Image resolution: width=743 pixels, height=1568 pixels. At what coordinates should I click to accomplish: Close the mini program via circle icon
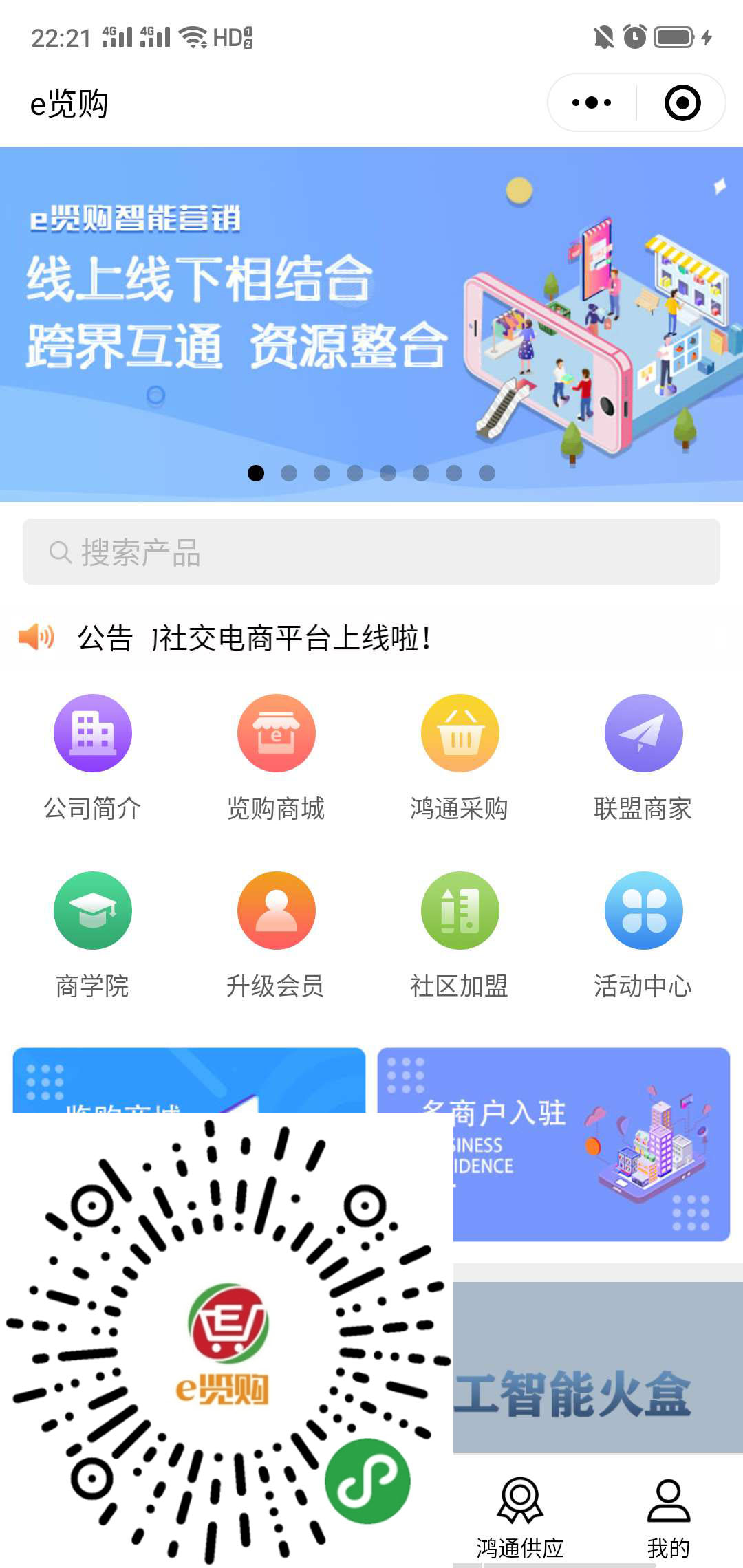pos(682,103)
